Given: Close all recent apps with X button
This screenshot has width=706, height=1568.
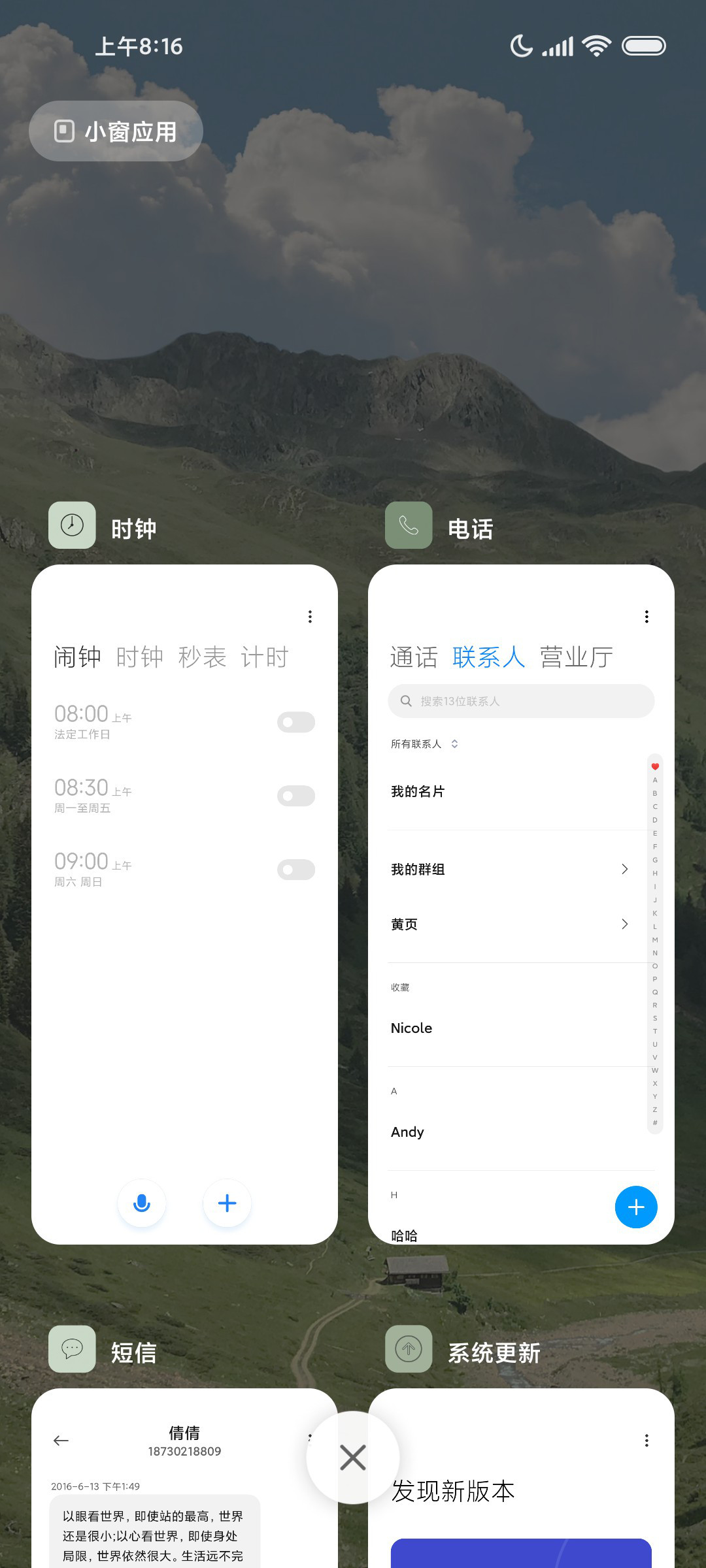Looking at the screenshot, I should [353, 1458].
